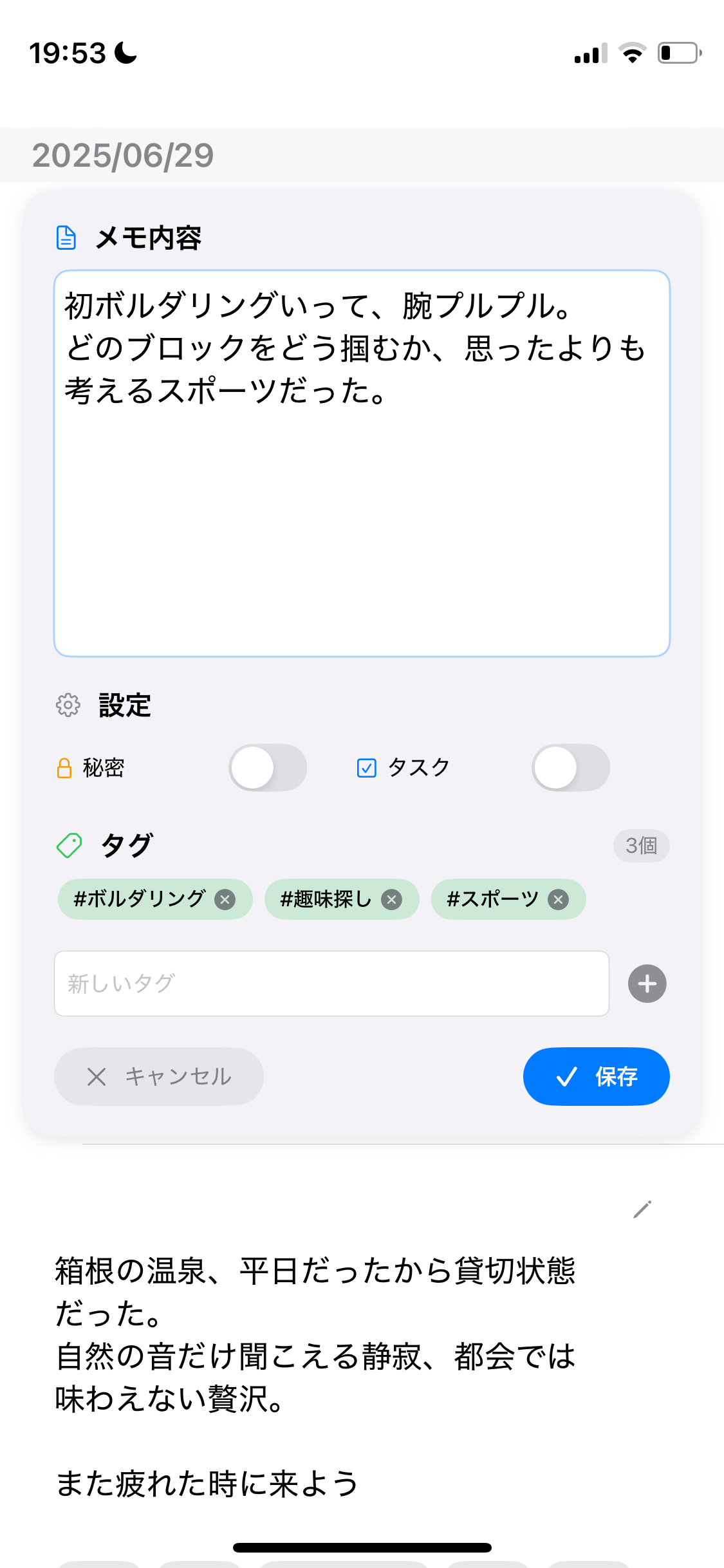
Task: Remove the #スポーツ tag
Action: [559, 899]
